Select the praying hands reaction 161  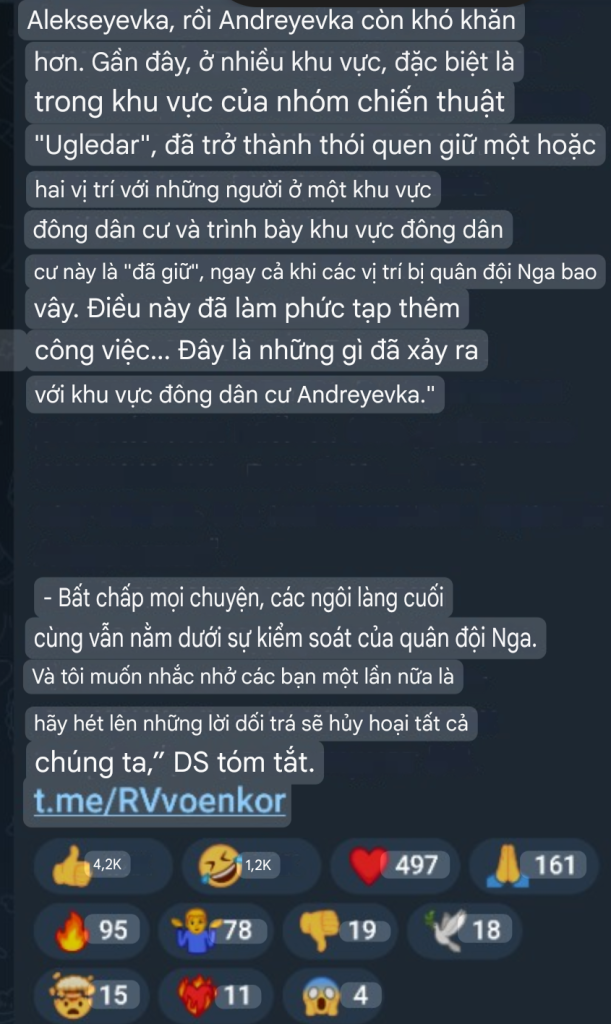coord(534,866)
